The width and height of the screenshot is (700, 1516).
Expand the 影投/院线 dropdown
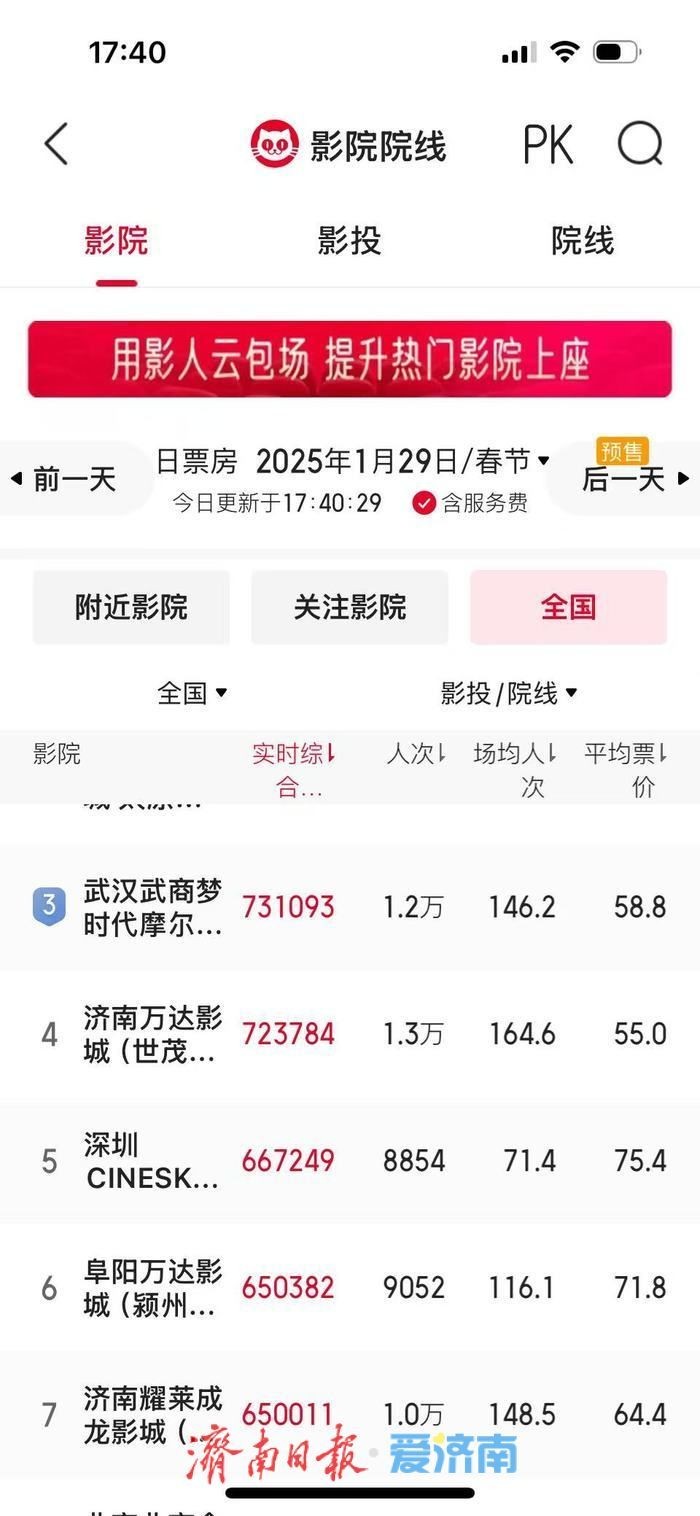click(509, 693)
